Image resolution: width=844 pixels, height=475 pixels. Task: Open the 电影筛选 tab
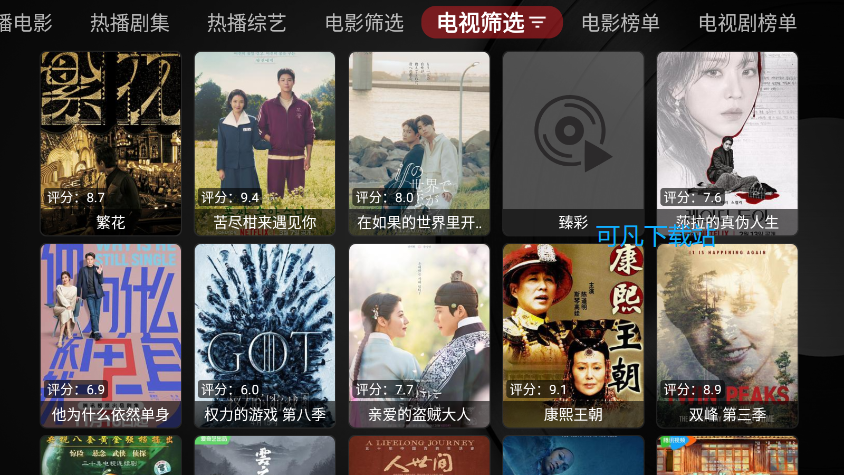tap(364, 23)
